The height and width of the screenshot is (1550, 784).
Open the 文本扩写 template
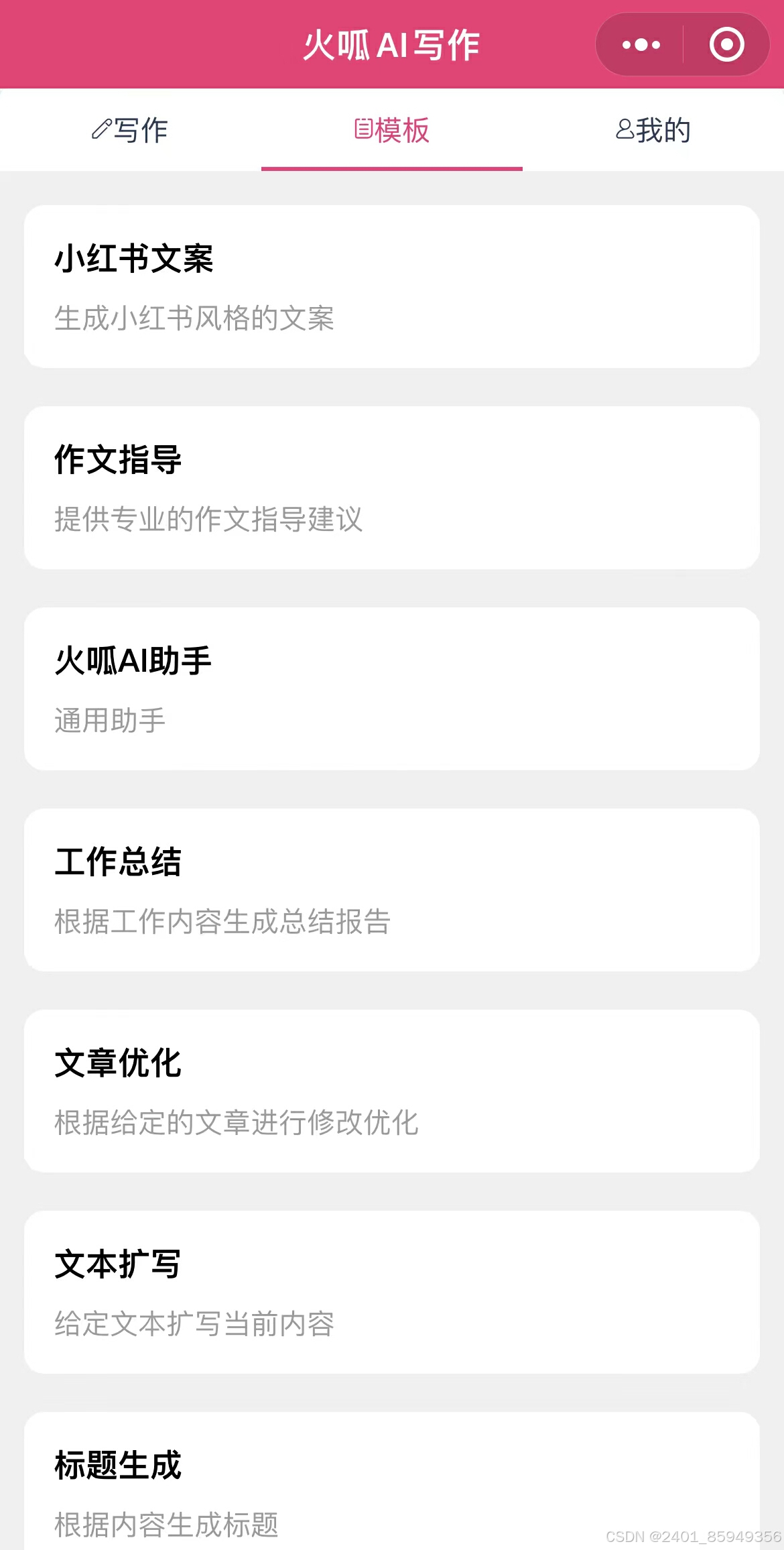[391, 1292]
